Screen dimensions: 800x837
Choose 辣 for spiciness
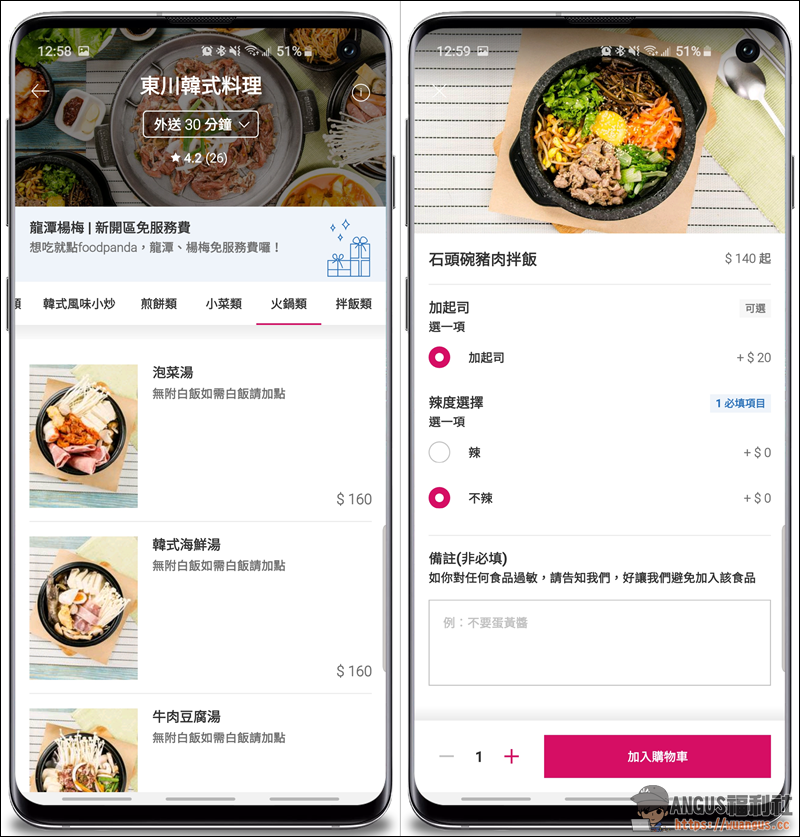pyautogui.click(x=440, y=452)
